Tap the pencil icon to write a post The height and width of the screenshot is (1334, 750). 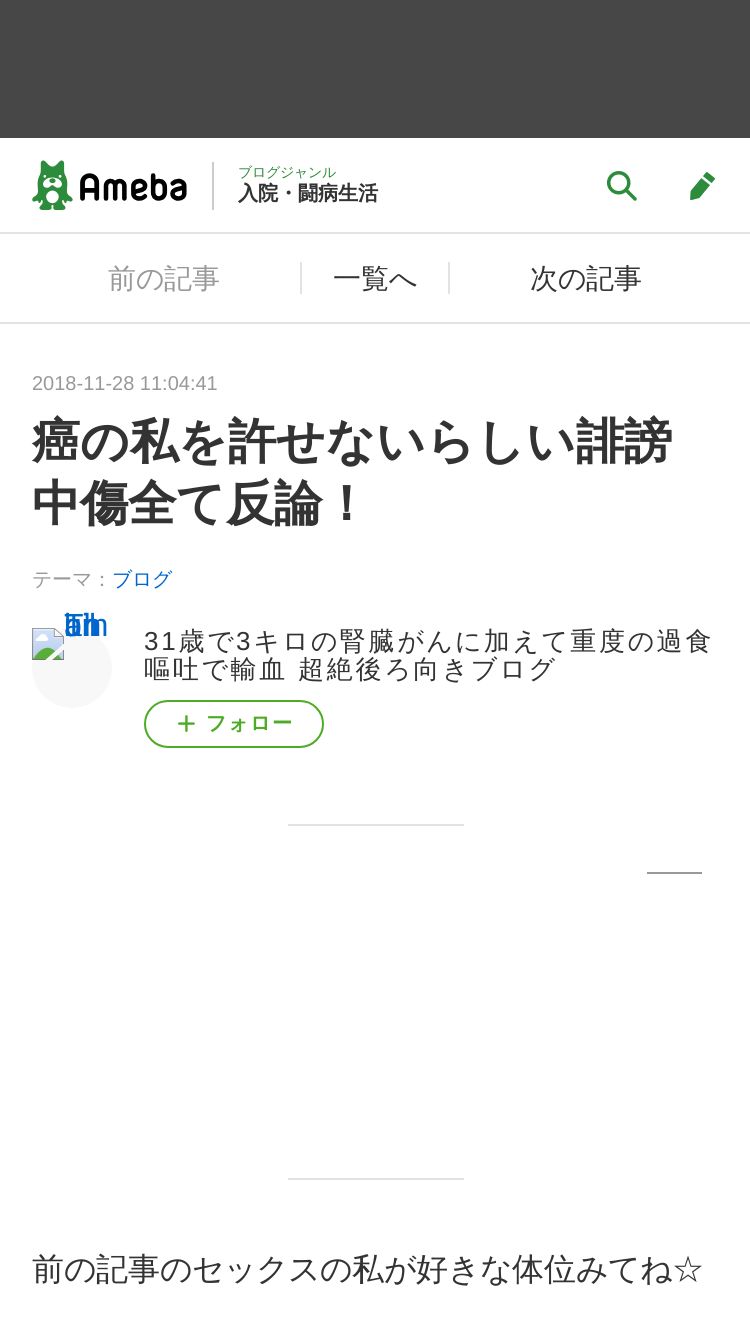pos(702,186)
